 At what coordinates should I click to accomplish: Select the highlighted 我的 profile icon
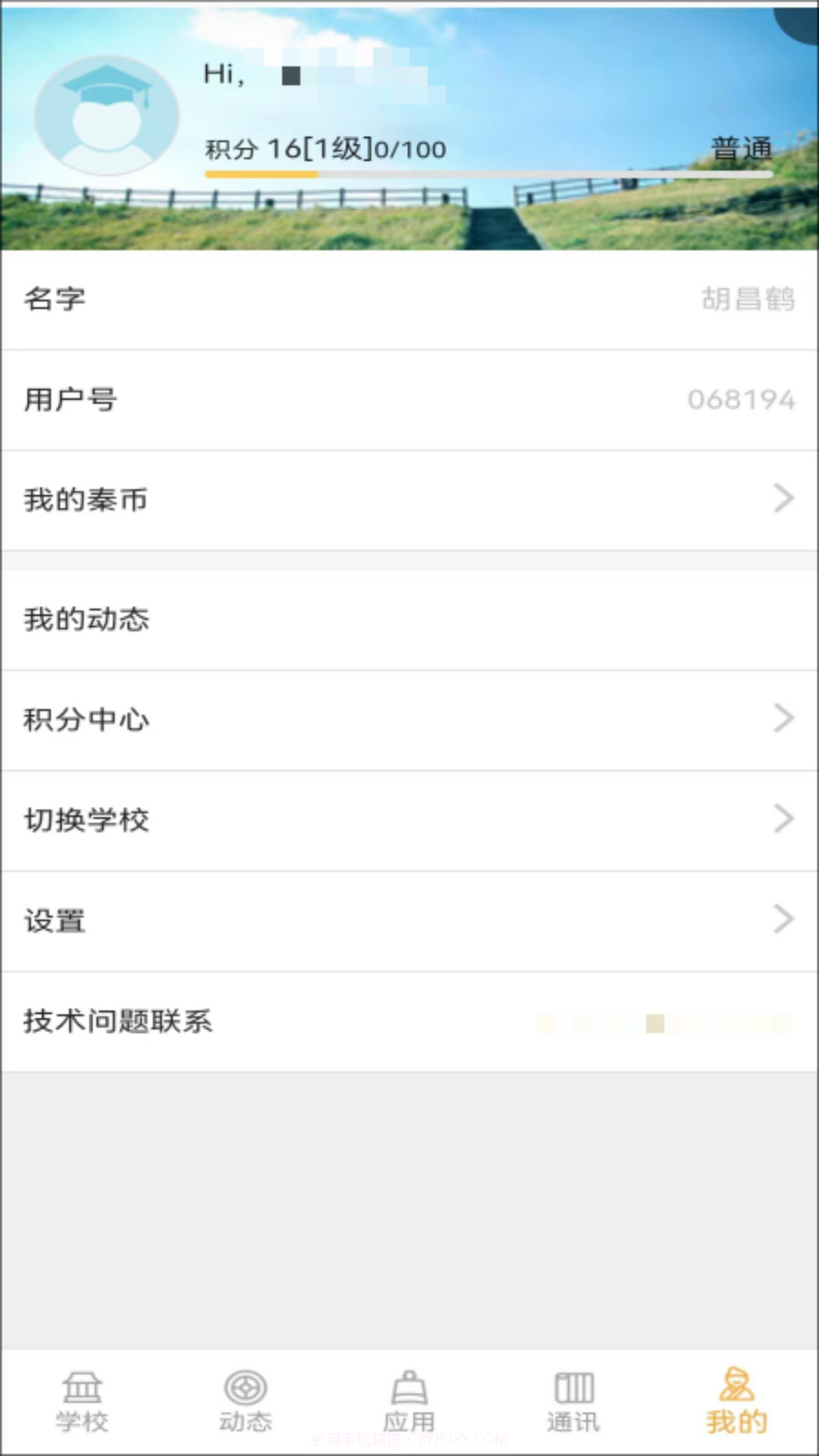[737, 1390]
